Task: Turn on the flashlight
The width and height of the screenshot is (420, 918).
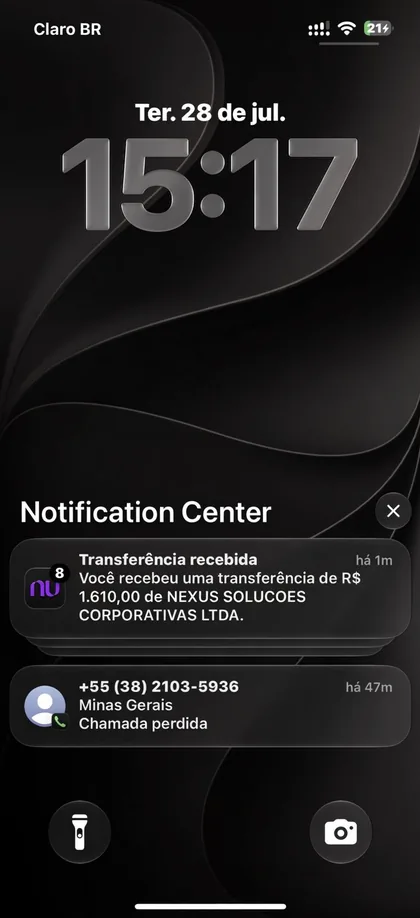Action: click(x=80, y=831)
